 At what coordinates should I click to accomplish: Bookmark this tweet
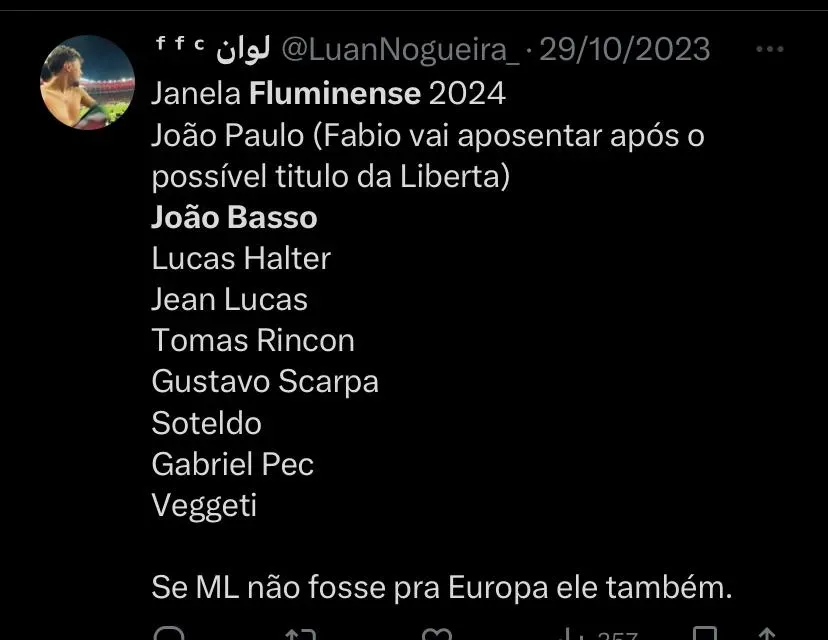(706, 634)
